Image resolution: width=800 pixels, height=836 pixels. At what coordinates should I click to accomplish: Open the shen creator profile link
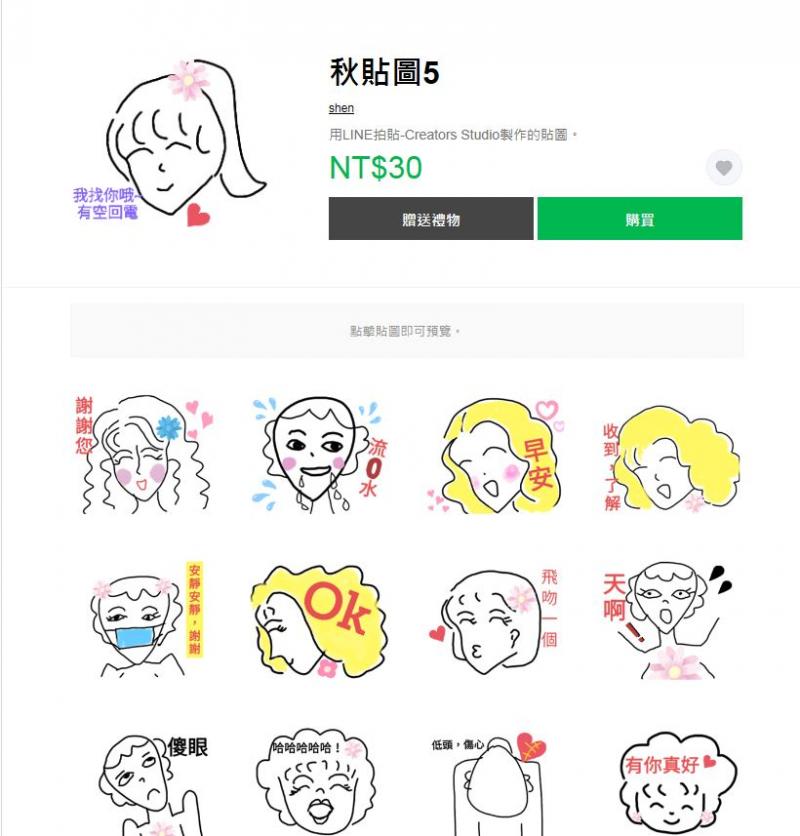click(340, 108)
